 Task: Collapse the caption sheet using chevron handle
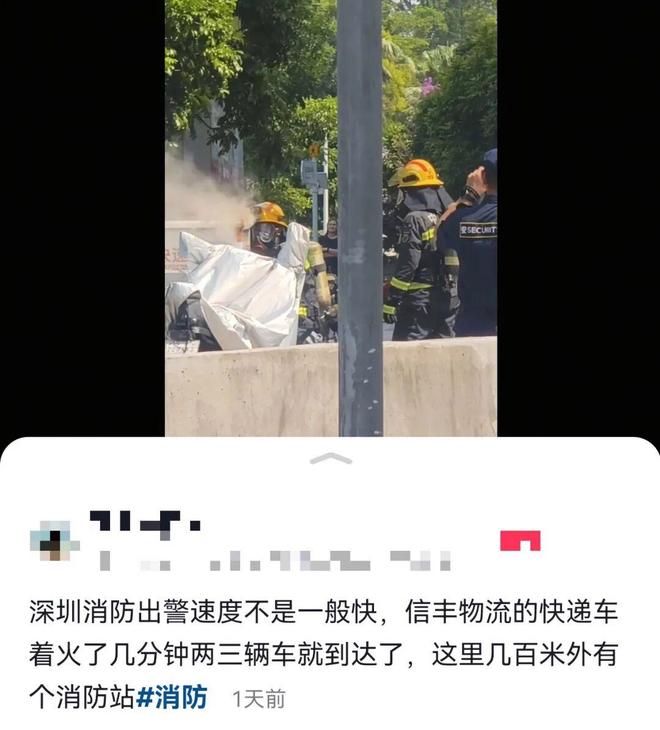[x=331, y=459]
